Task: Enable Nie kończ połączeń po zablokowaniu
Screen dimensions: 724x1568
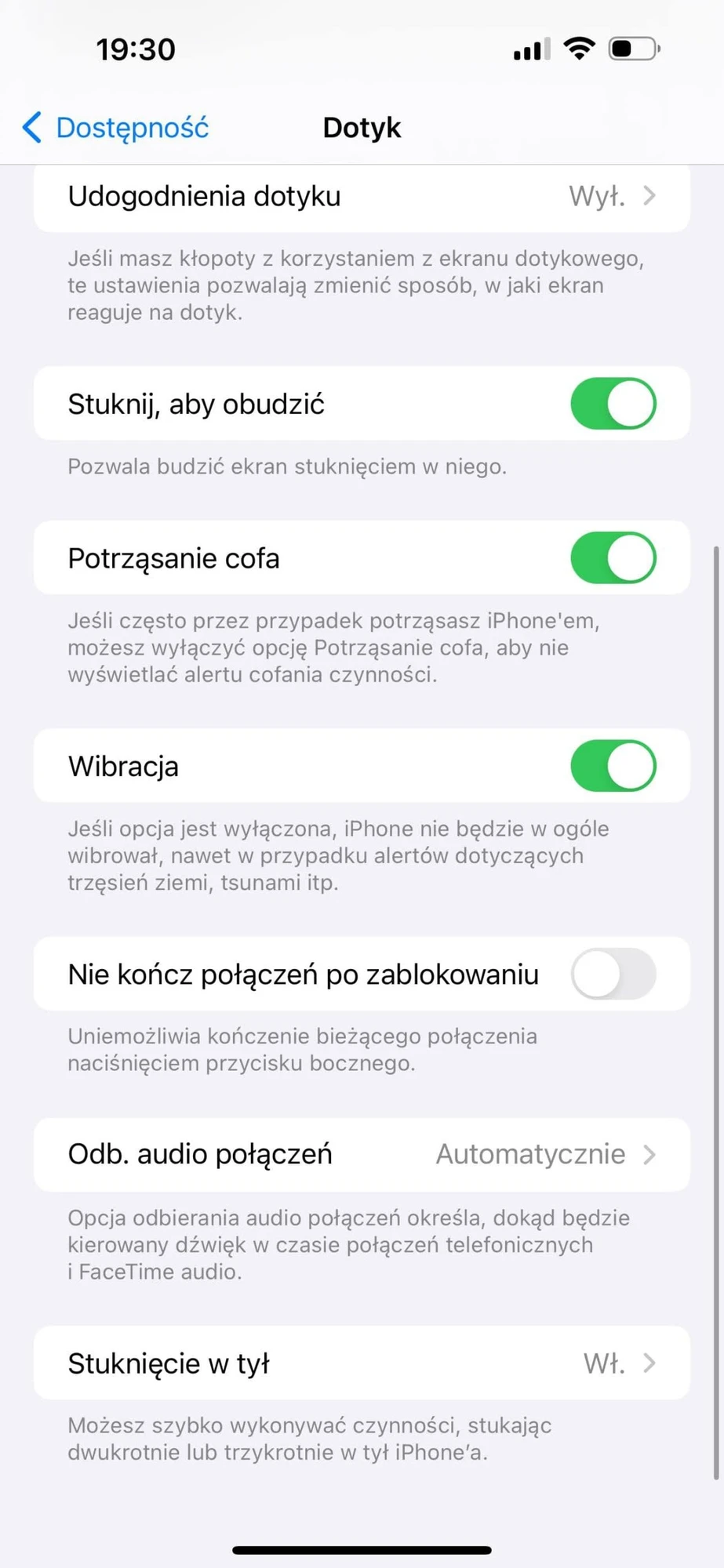Action: 613,974
